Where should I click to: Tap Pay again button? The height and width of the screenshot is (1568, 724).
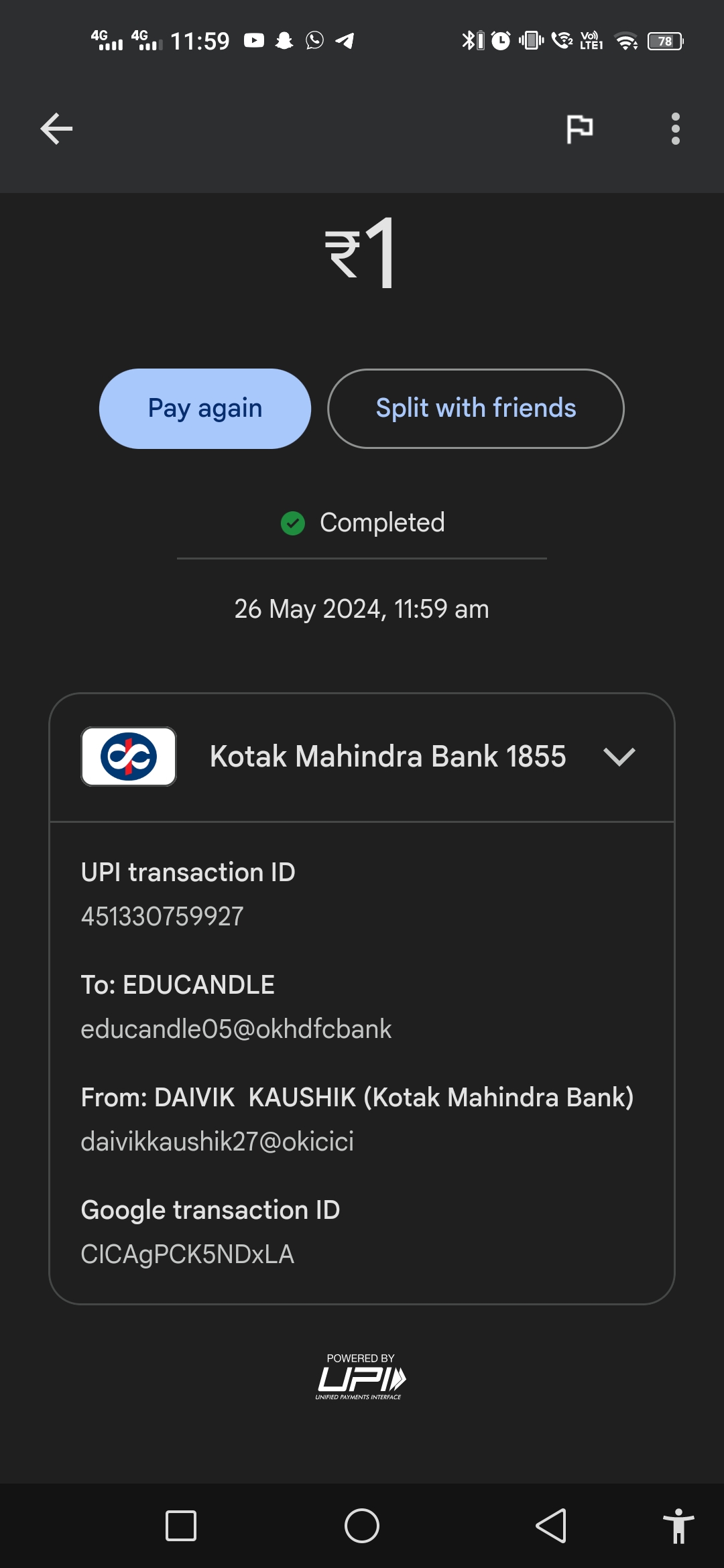(x=205, y=409)
